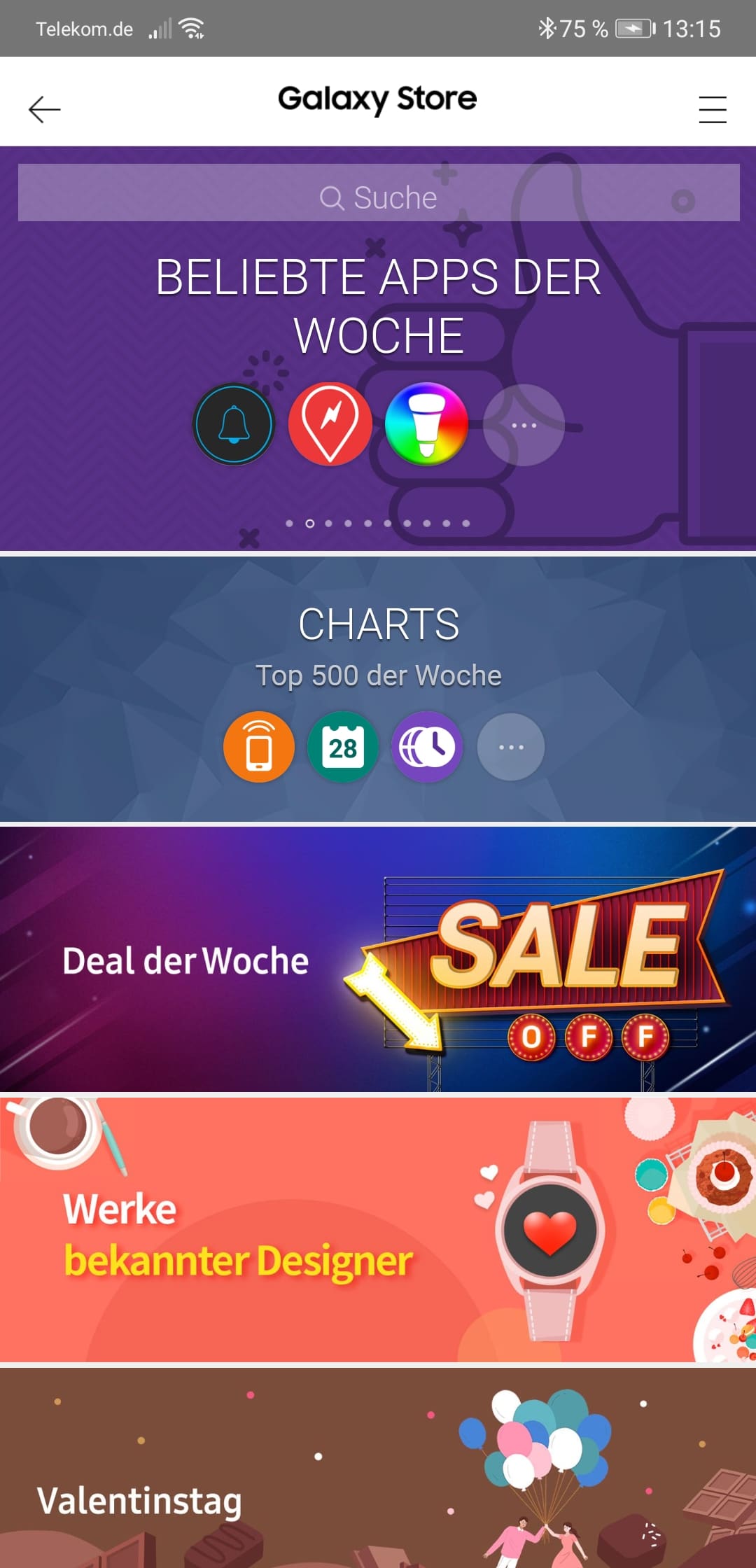The height and width of the screenshot is (1568, 756).
Task: Open the bell app in Beliebte Apps
Action: pyautogui.click(x=234, y=424)
